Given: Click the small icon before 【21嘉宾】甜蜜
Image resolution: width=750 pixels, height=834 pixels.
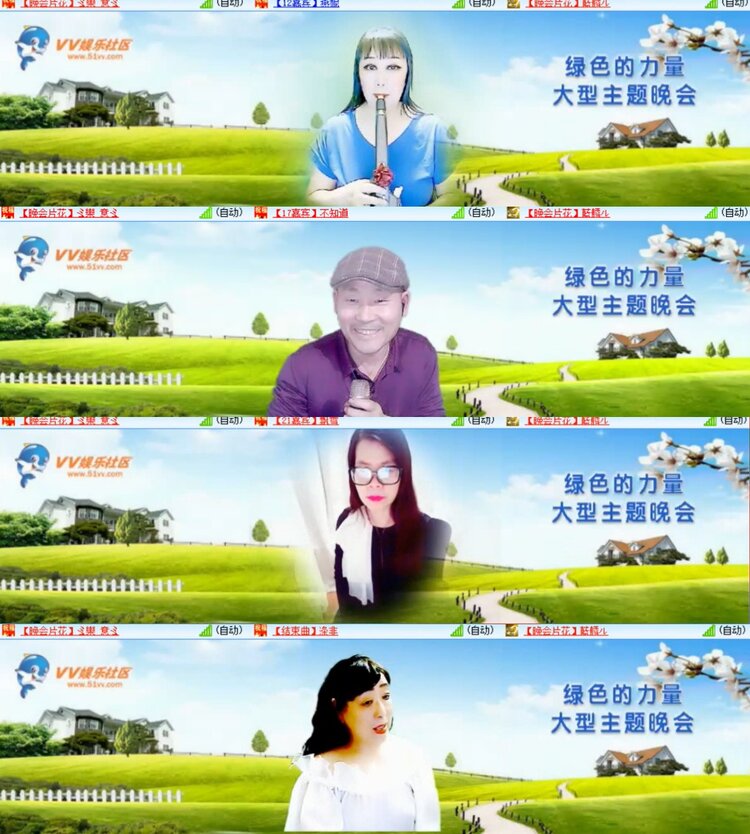Looking at the screenshot, I should click(x=259, y=421).
